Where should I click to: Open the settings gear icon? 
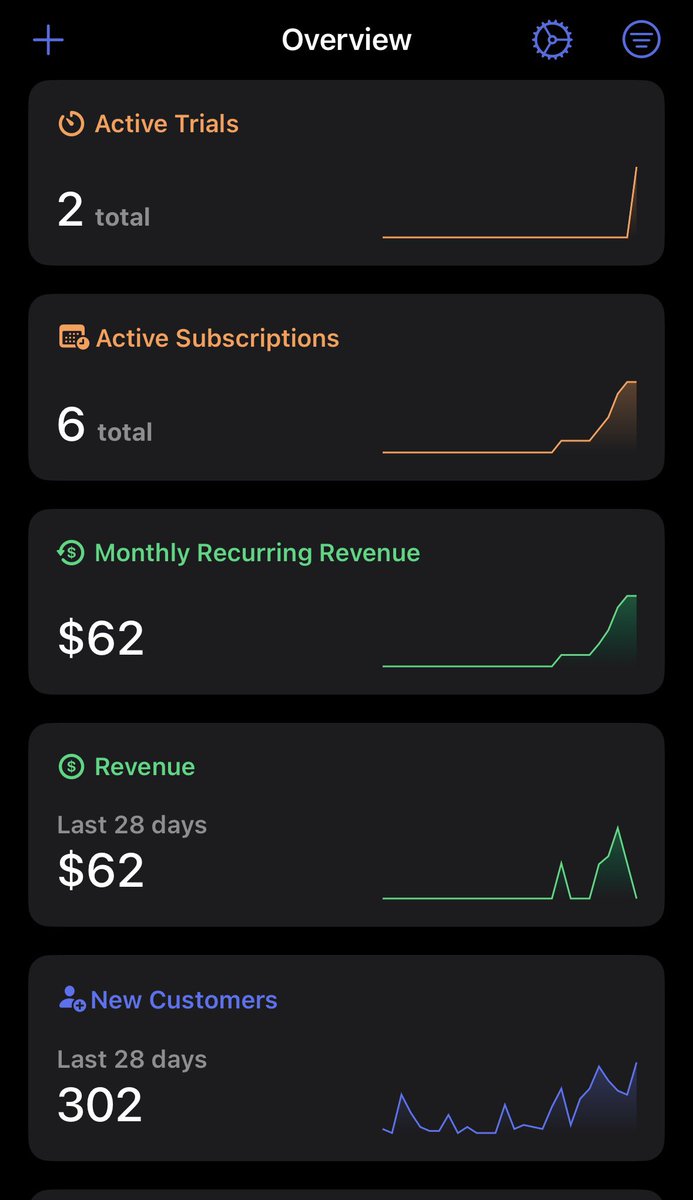click(x=552, y=40)
